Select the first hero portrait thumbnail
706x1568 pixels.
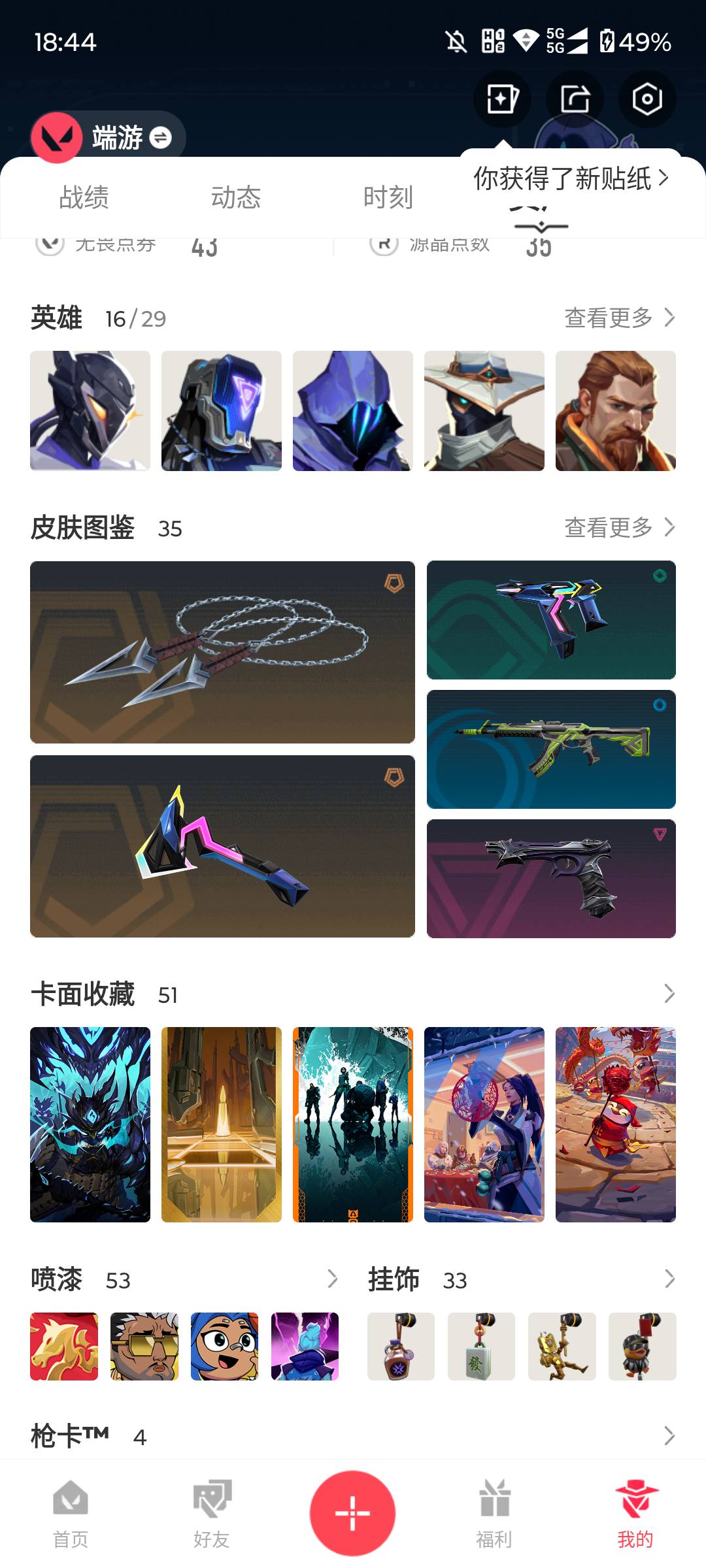coord(90,410)
